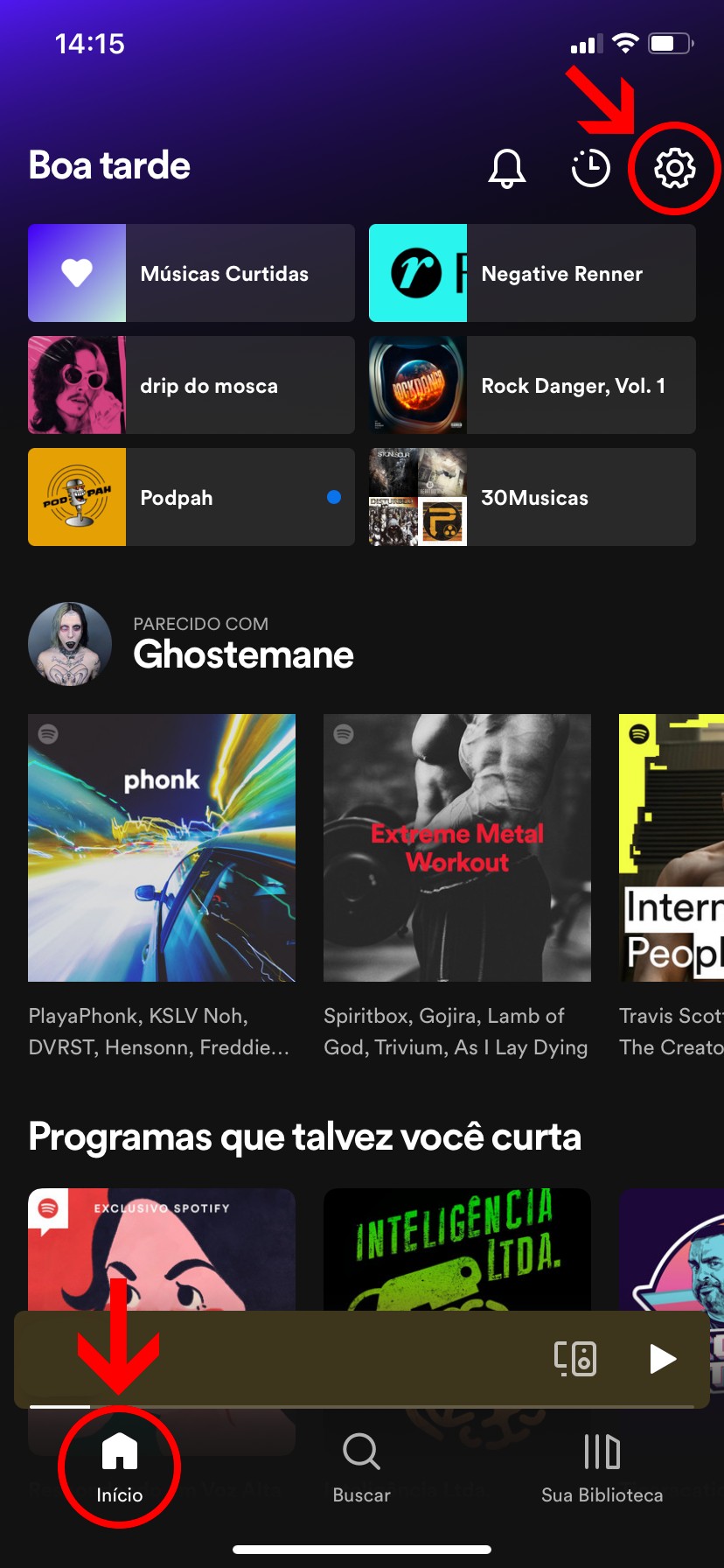Open Rock Danger, Vol. 1 album
The image size is (724, 1568).
click(x=533, y=385)
